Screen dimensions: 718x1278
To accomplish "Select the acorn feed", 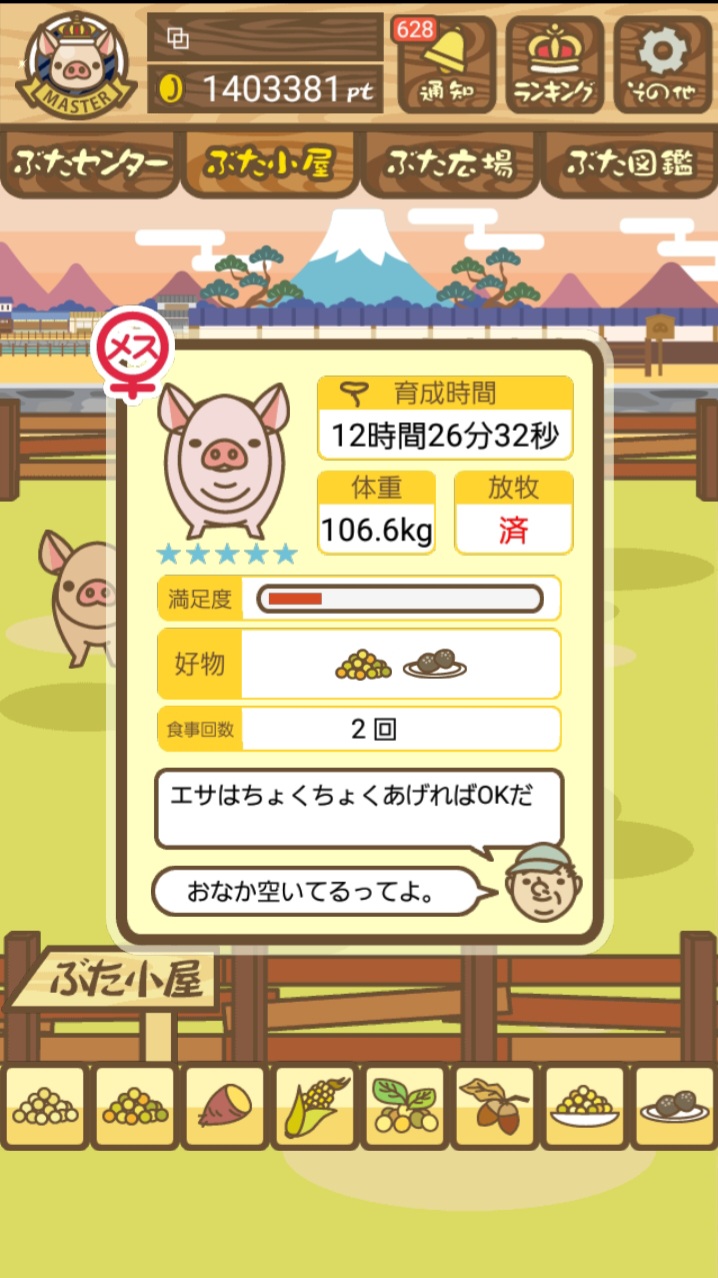I will tap(496, 1106).
